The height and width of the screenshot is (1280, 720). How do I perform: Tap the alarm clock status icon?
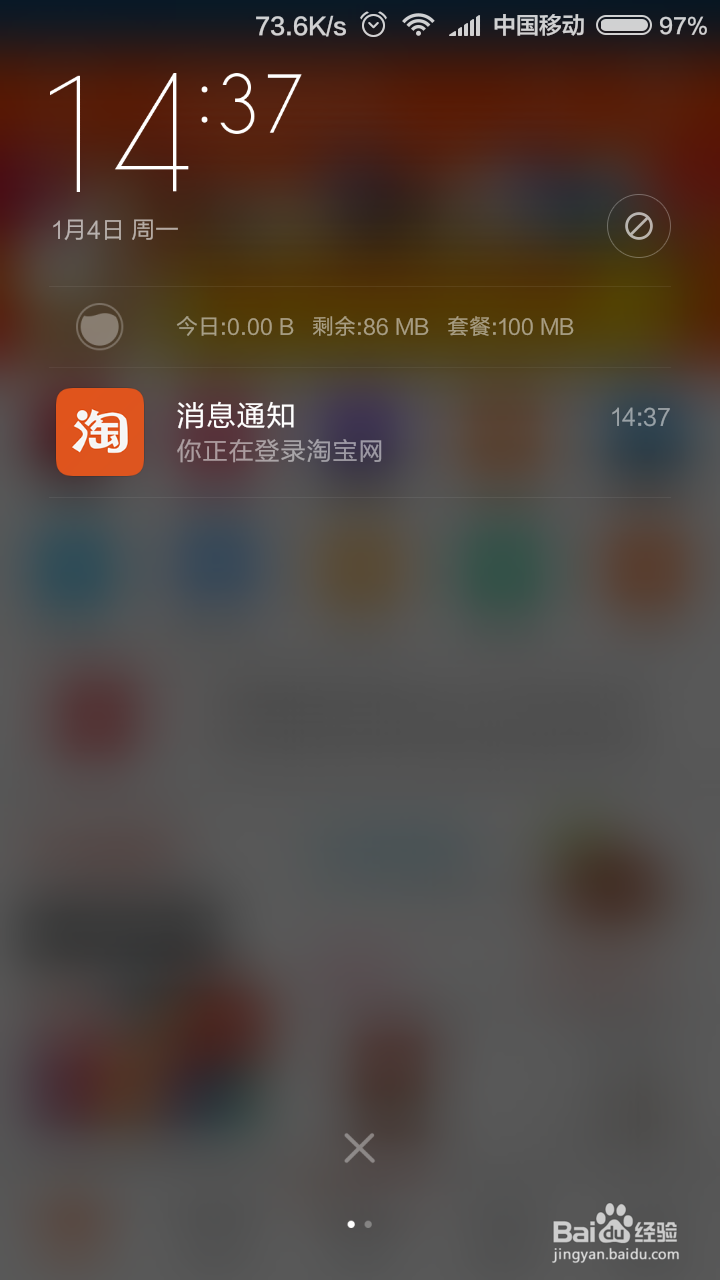coord(371,24)
